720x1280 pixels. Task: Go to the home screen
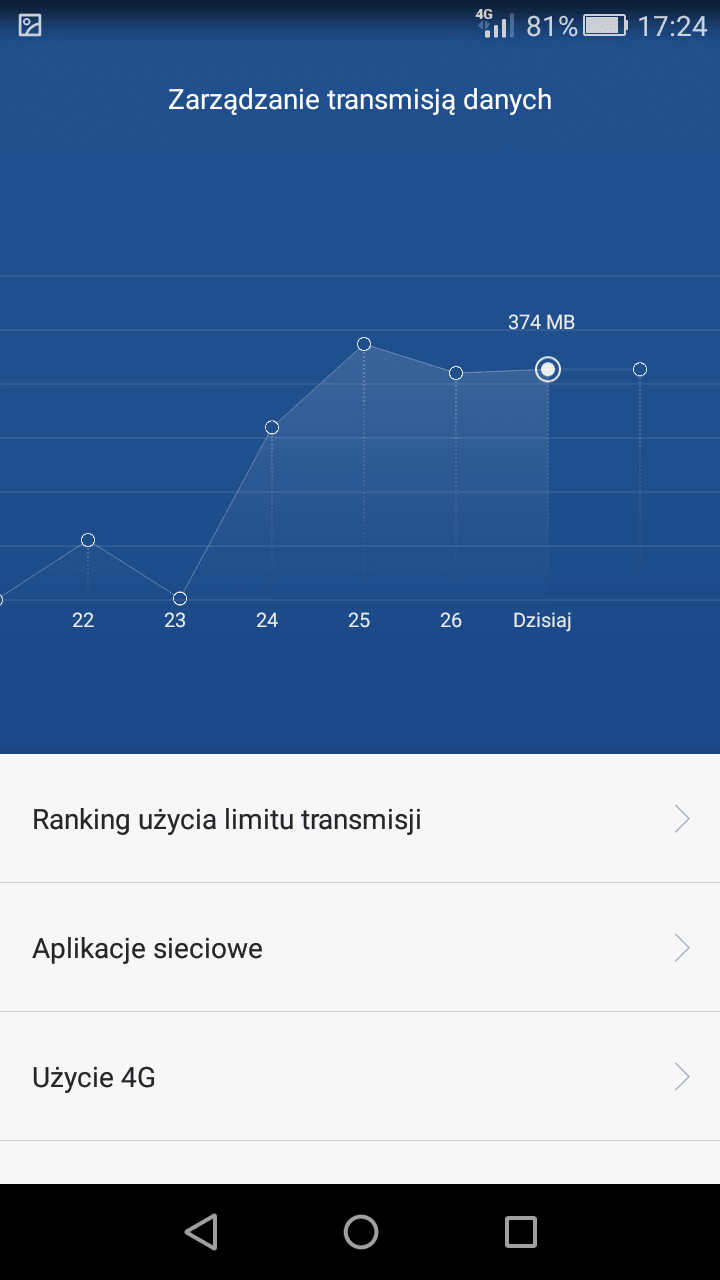point(361,1232)
